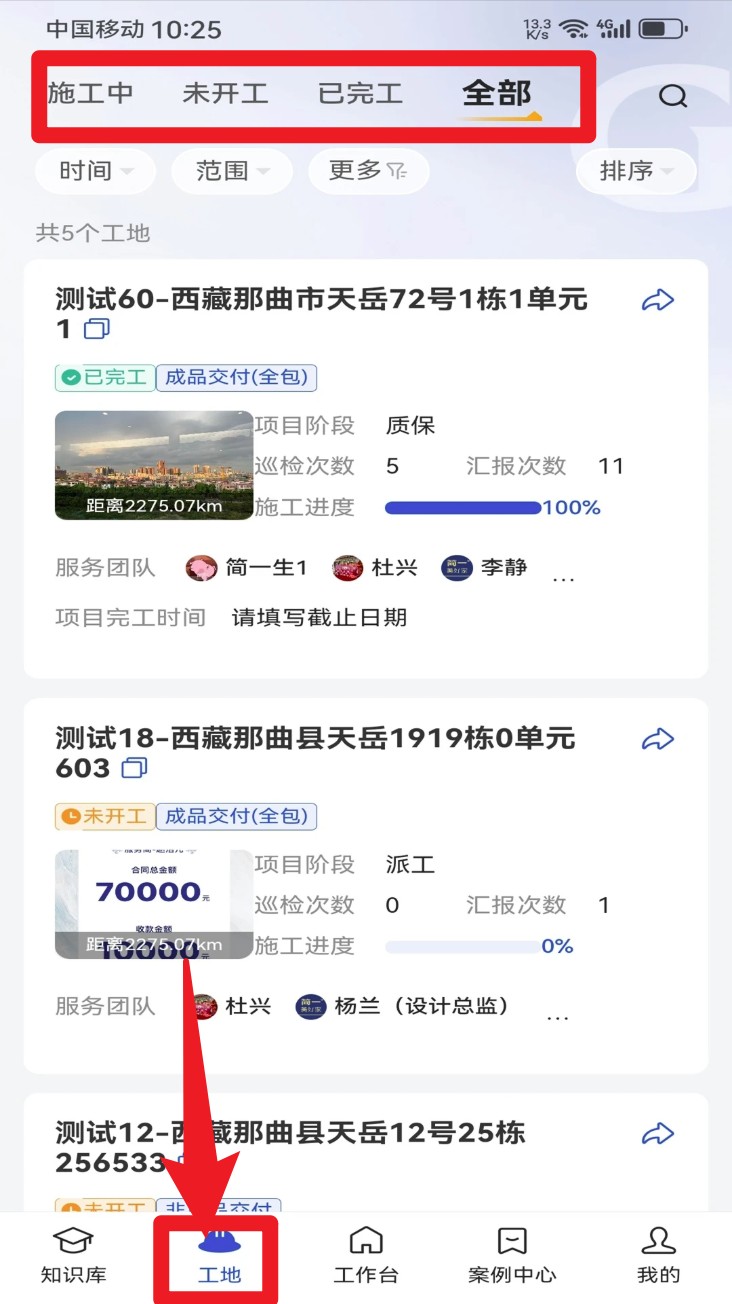Image resolution: width=732 pixels, height=1304 pixels.
Task: Expand the 范围 range filter
Action: (231, 171)
